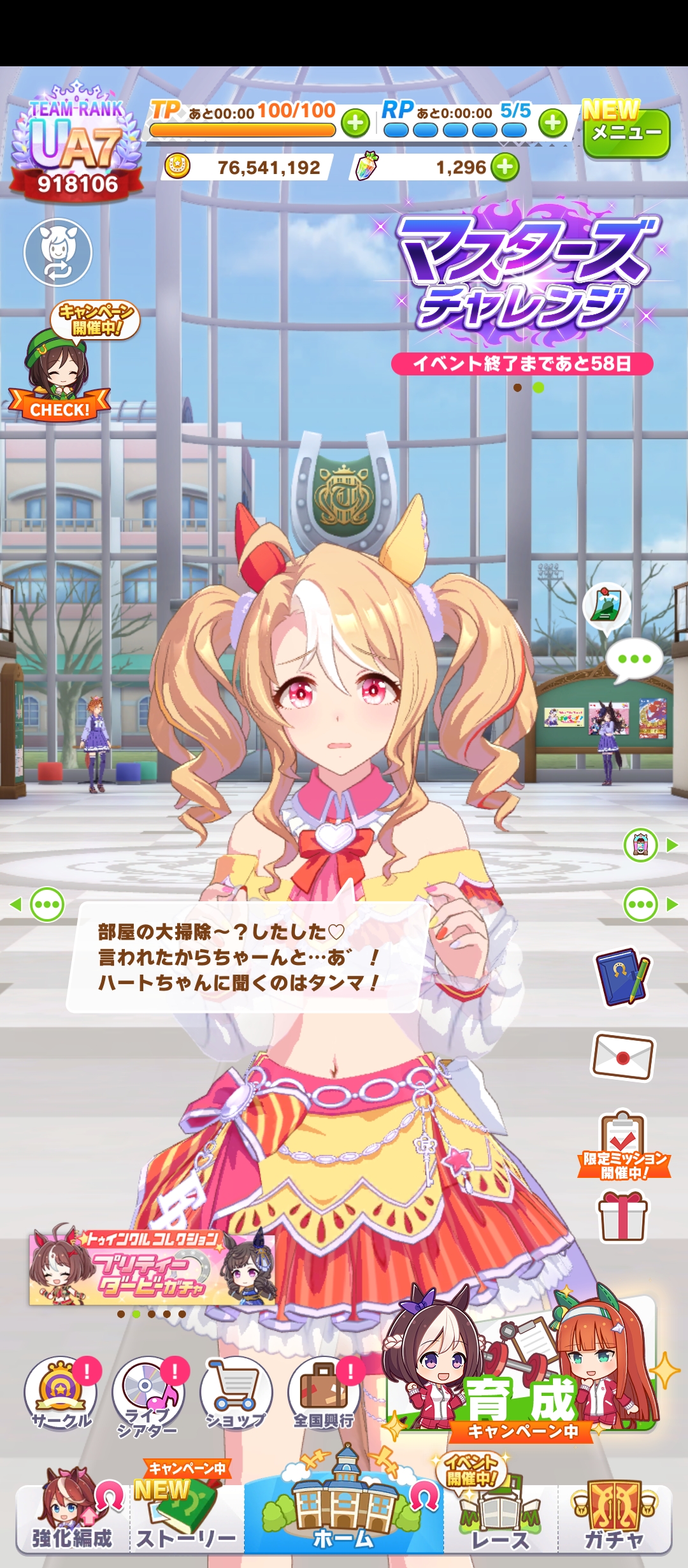Buy more jewels via the plus icon

(505, 168)
